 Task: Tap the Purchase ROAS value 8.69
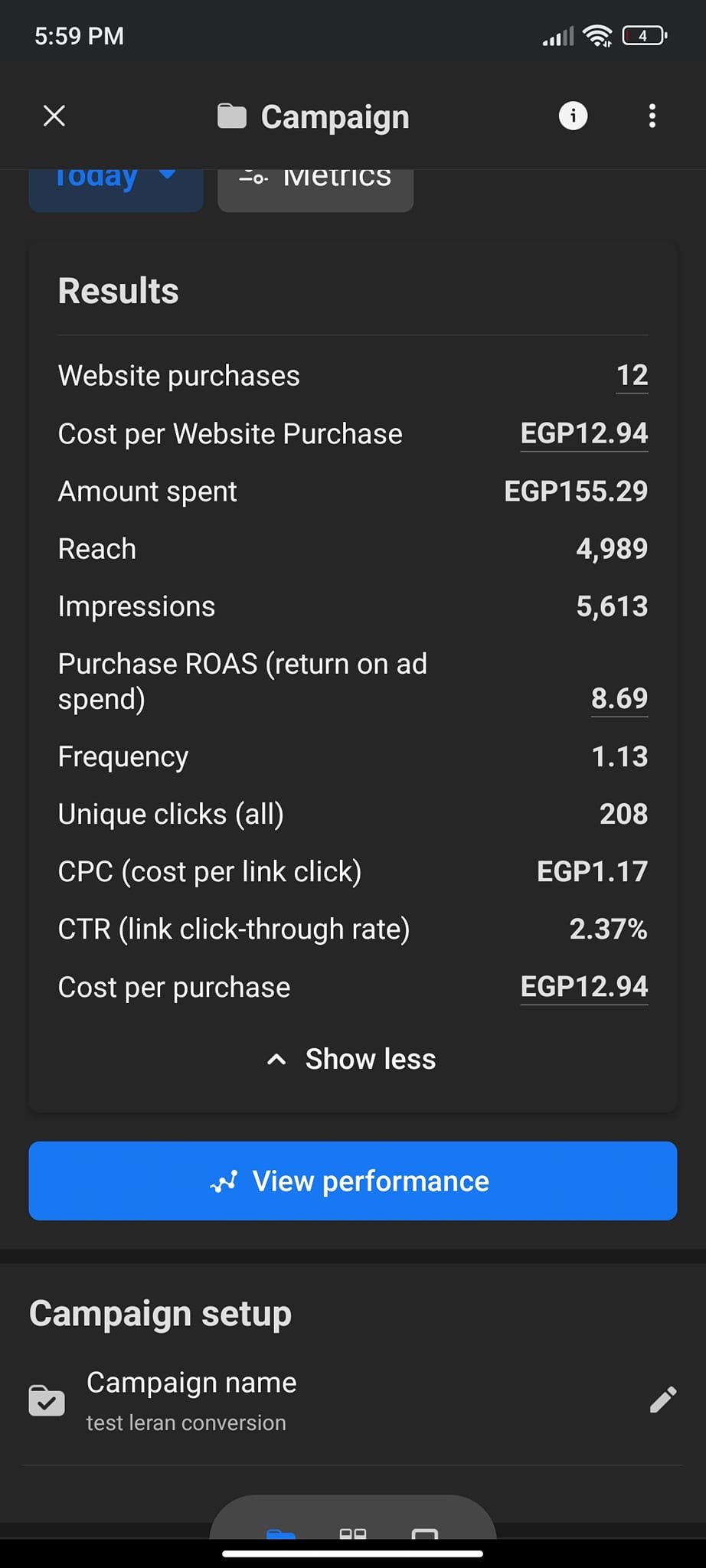click(x=619, y=699)
